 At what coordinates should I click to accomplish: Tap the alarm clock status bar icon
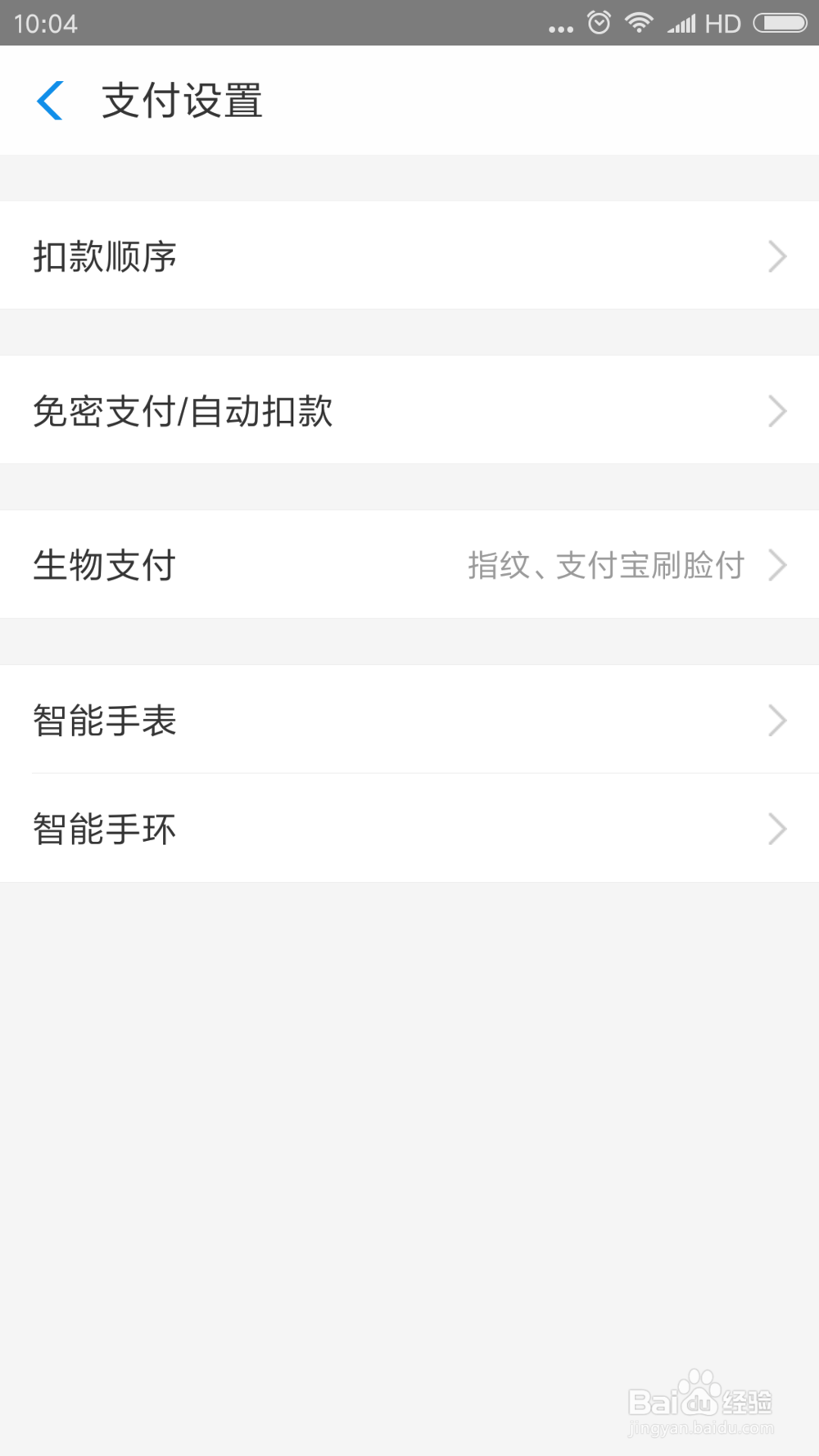coord(599,23)
